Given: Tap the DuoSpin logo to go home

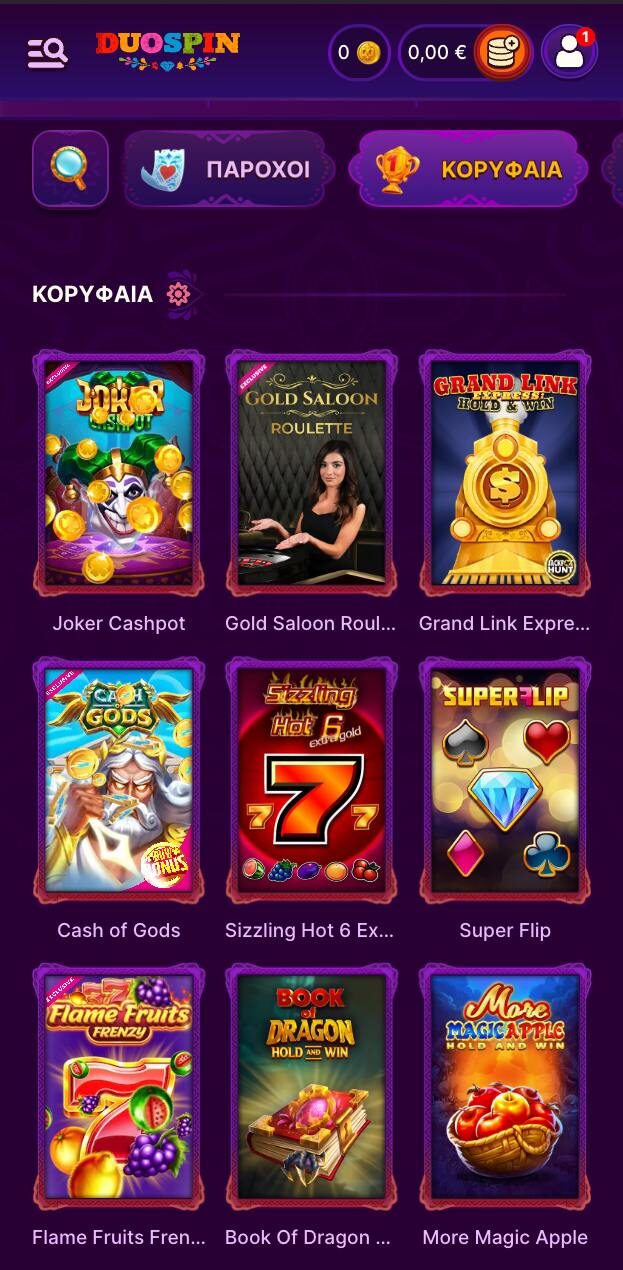Looking at the screenshot, I should click(x=168, y=50).
